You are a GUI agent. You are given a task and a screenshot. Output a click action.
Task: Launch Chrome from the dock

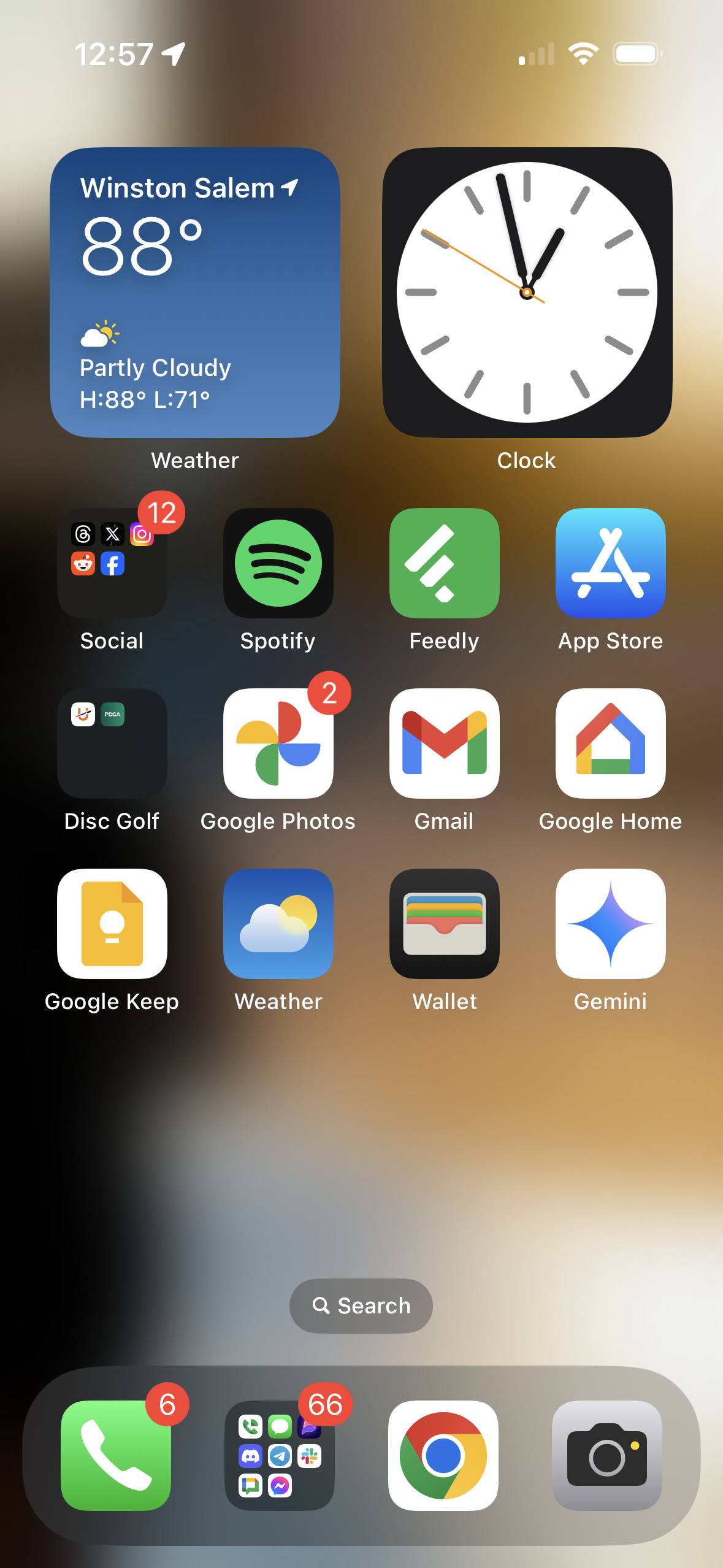click(443, 1455)
